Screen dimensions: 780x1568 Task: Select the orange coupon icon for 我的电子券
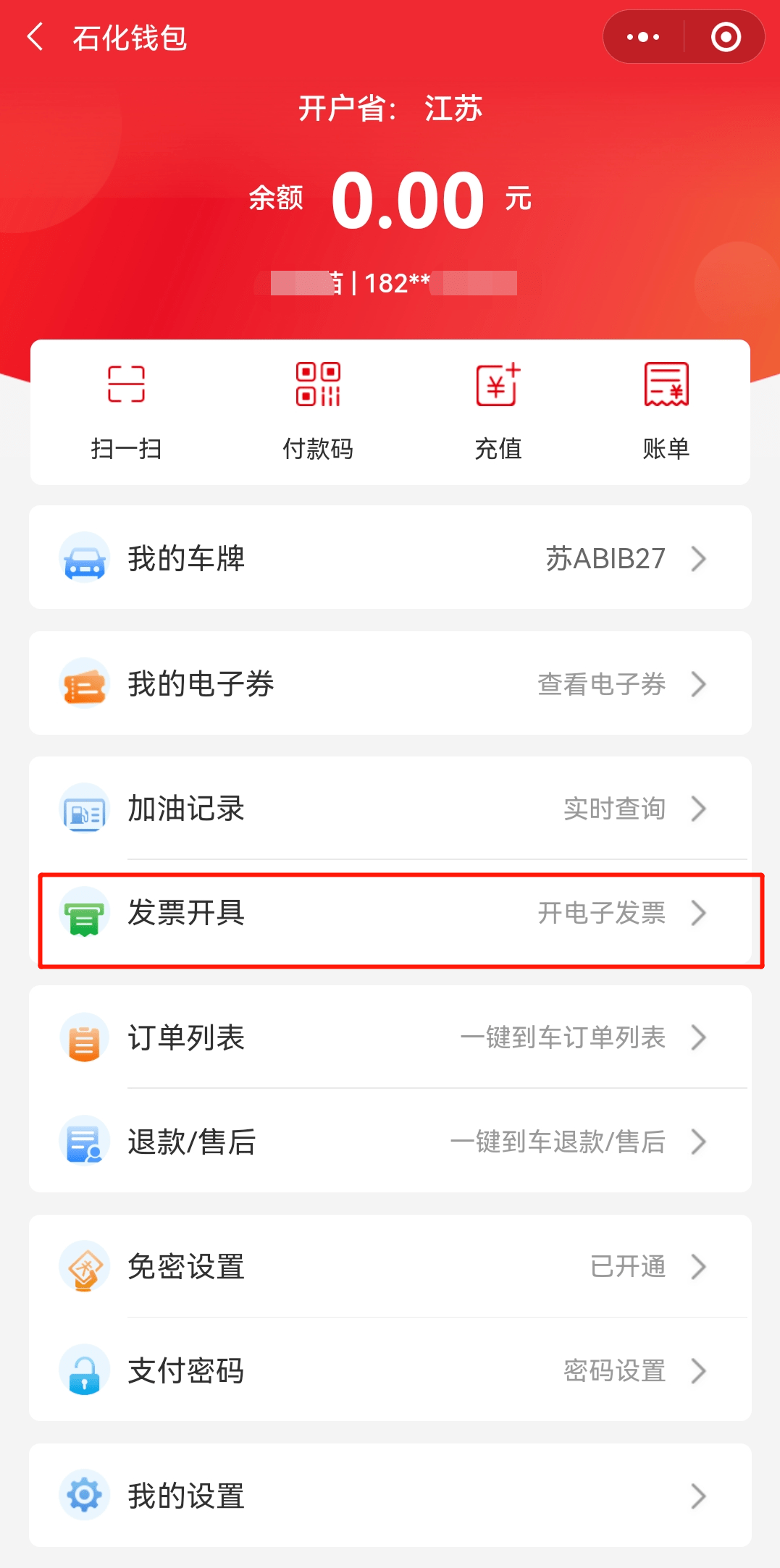pyautogui.click(x=84, y=683)
